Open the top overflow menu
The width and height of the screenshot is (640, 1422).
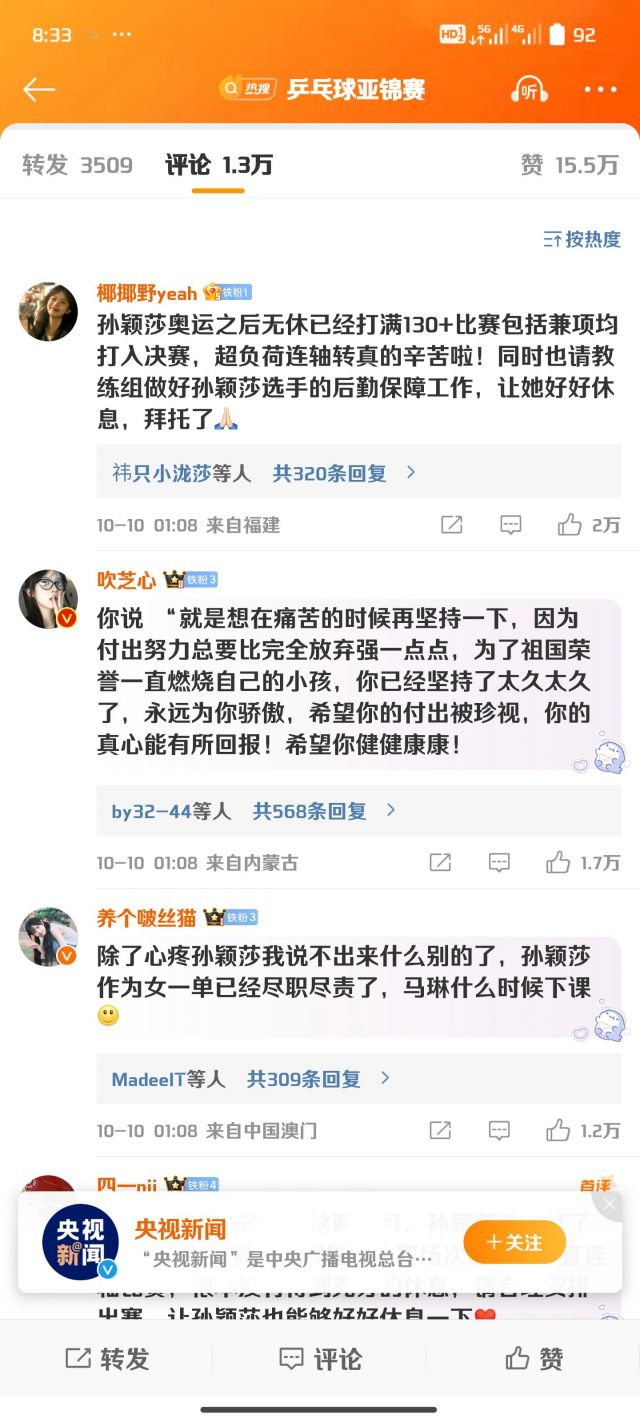(x=601, y=90)
